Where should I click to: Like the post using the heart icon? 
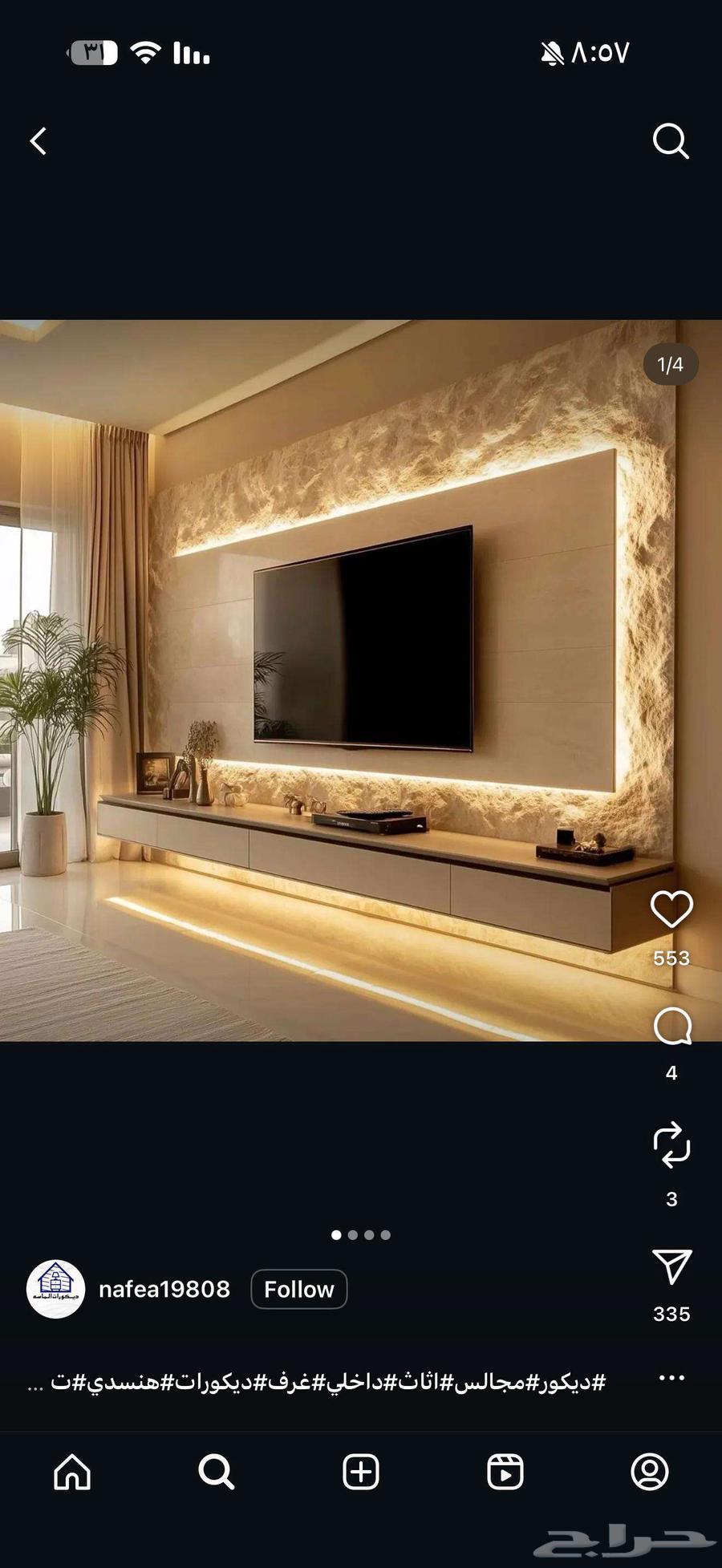pos(672,908)
